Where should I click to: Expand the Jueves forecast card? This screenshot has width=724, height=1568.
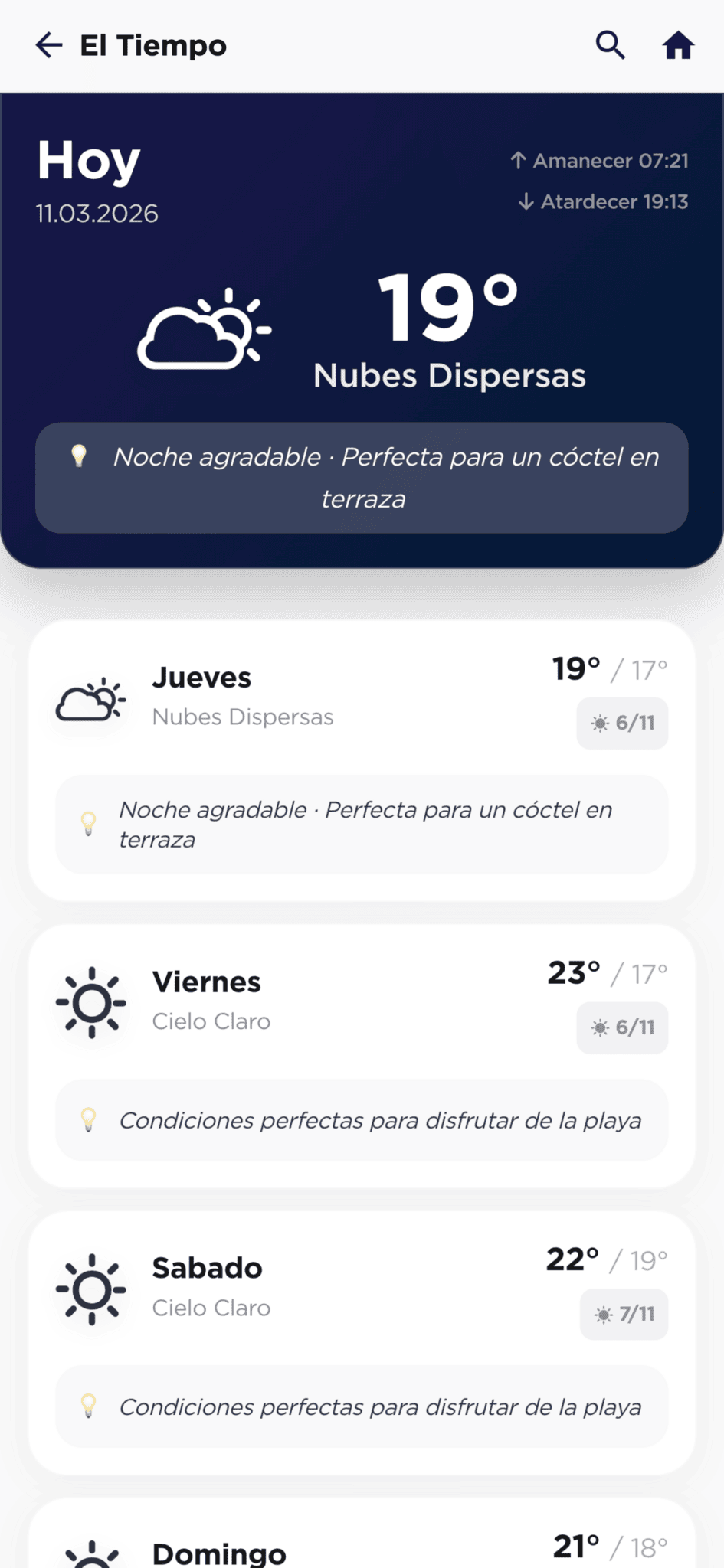click(x=362, y=697)
